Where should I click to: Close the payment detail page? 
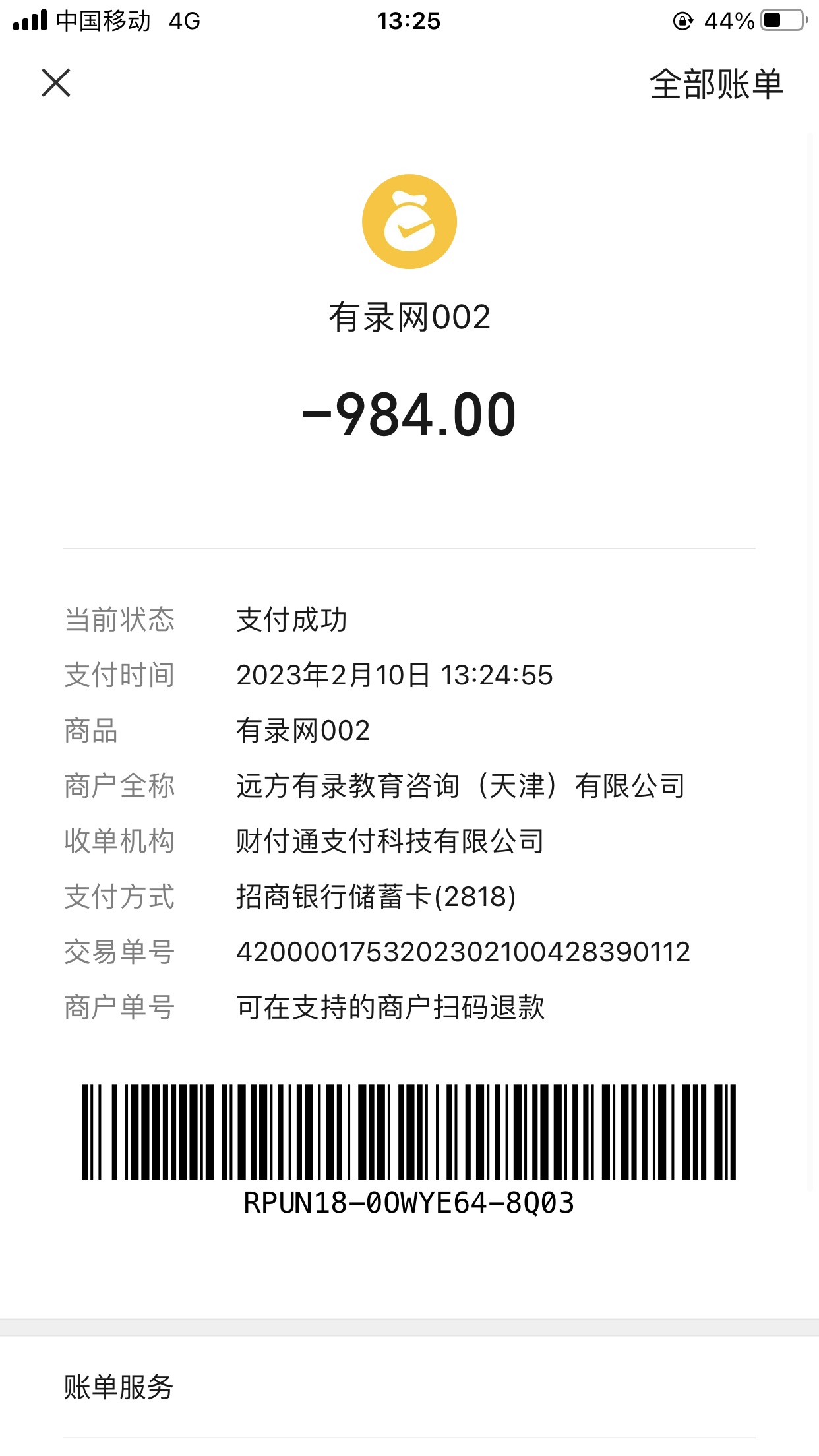56,83
